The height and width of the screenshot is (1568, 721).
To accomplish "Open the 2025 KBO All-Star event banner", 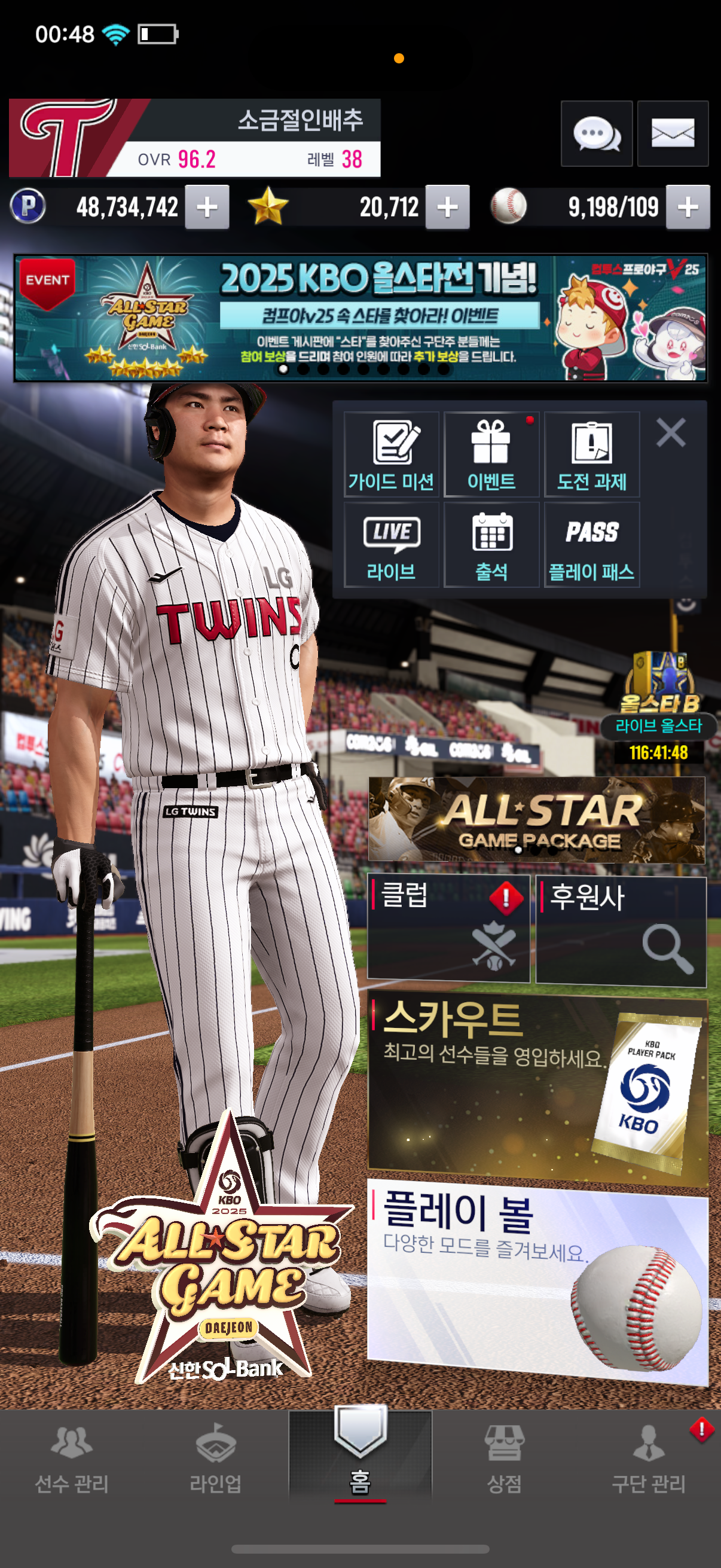I will (360, 318).
